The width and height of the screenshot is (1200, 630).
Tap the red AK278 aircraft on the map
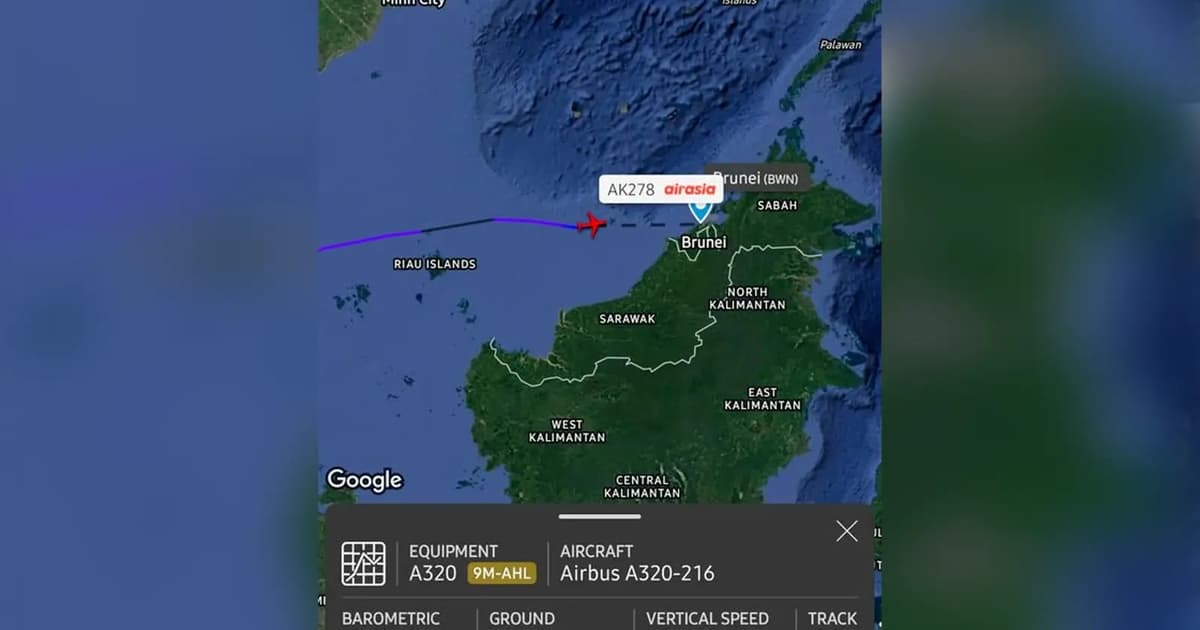(x=592, y=225)
